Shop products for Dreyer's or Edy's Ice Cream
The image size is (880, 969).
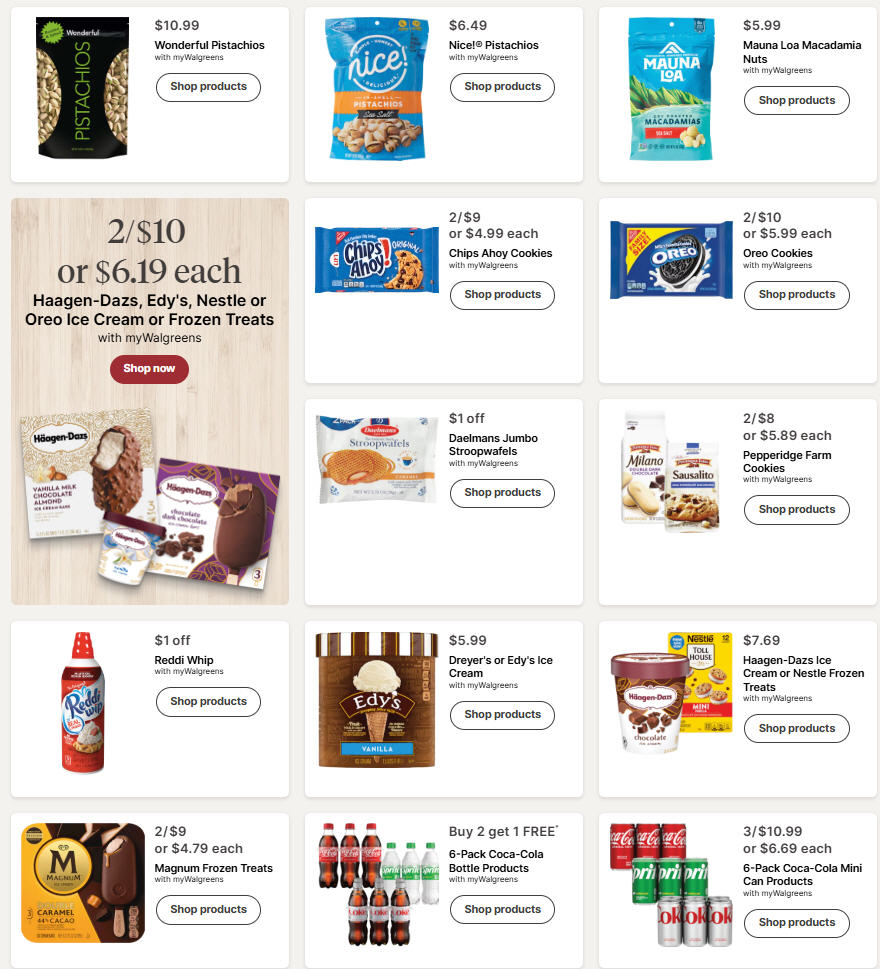coord(502,715)
